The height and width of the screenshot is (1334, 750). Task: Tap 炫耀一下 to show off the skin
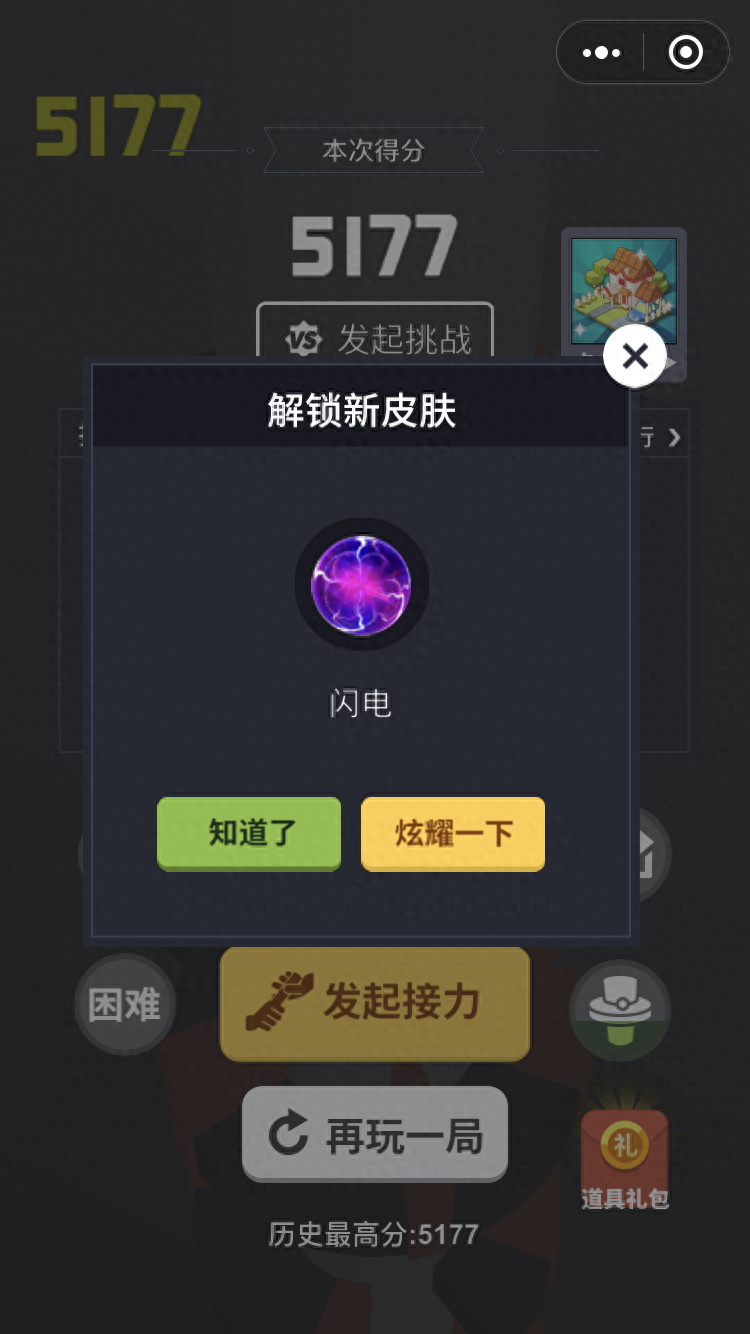tap(453, 833)
